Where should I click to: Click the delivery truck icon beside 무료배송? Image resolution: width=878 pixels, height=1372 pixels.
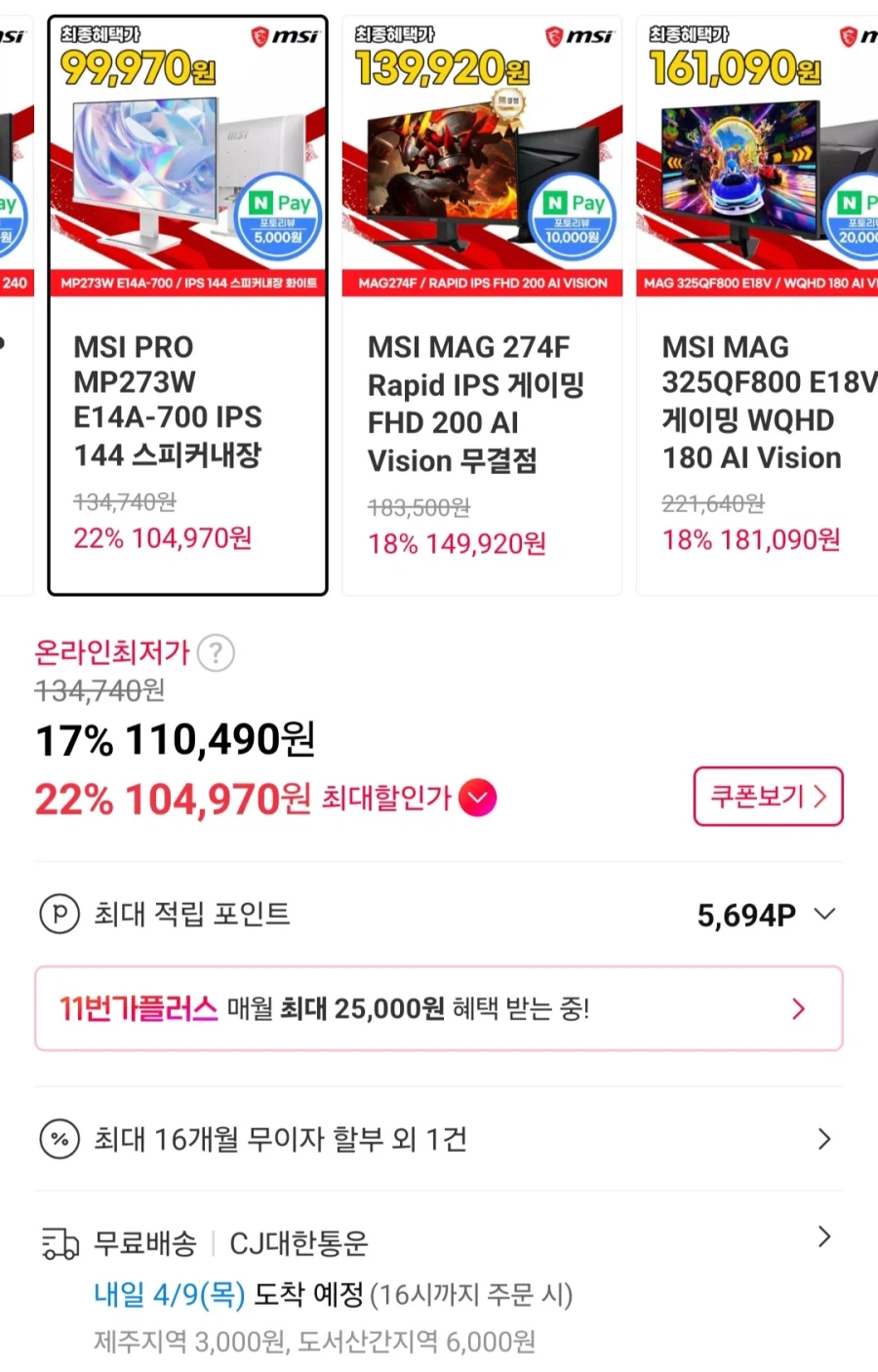pos(60,1242)
